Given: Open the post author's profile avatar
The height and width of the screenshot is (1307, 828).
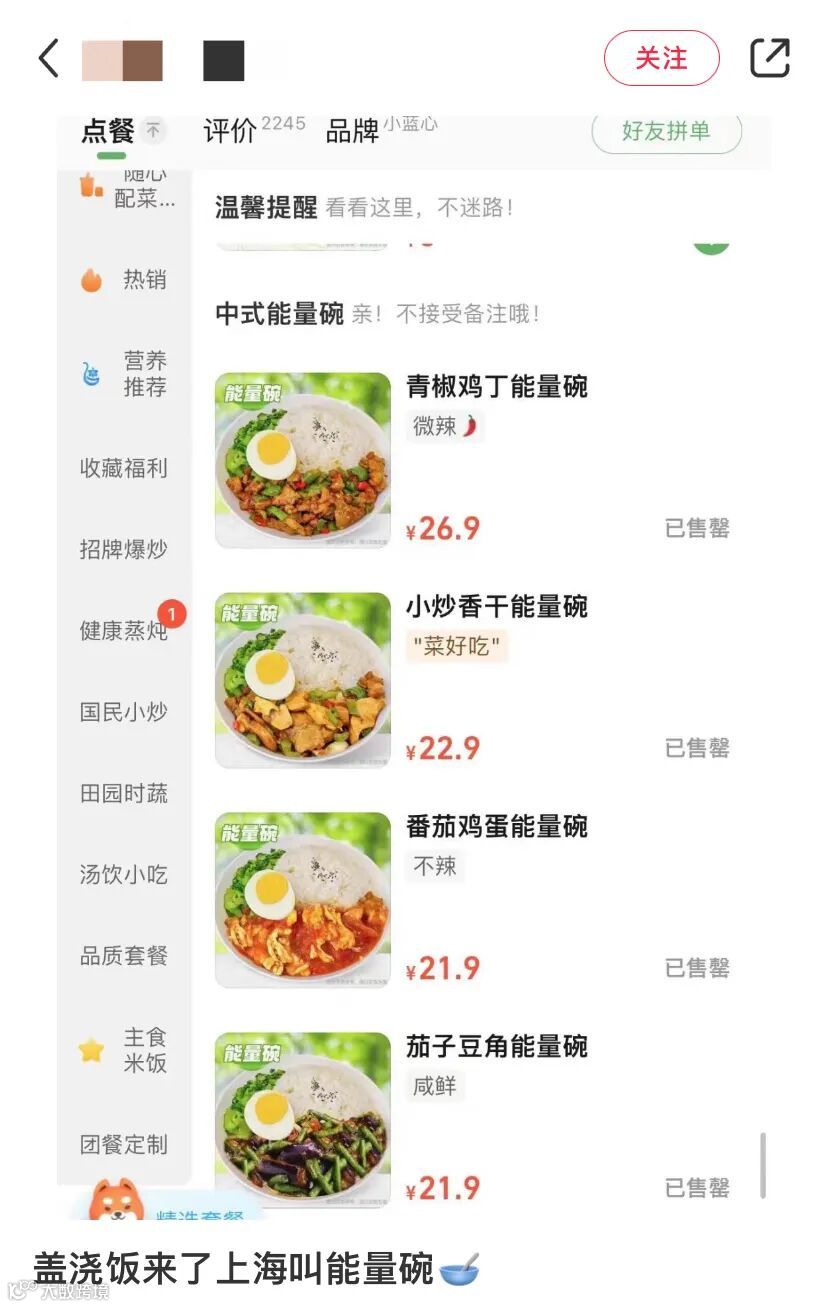Looking at the screenshot, I should (x=122, y=60).
